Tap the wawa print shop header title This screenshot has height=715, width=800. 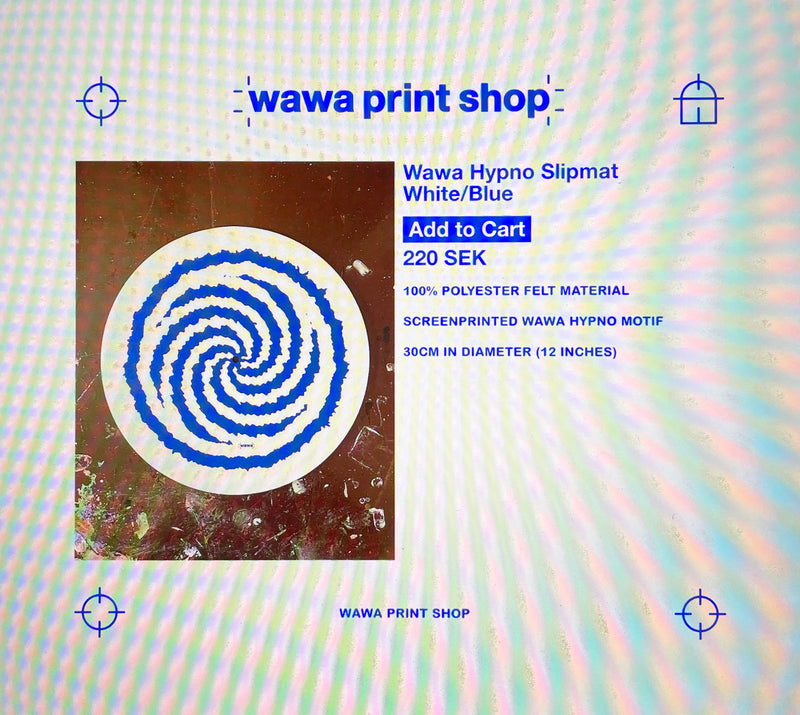tap(399, 100)
